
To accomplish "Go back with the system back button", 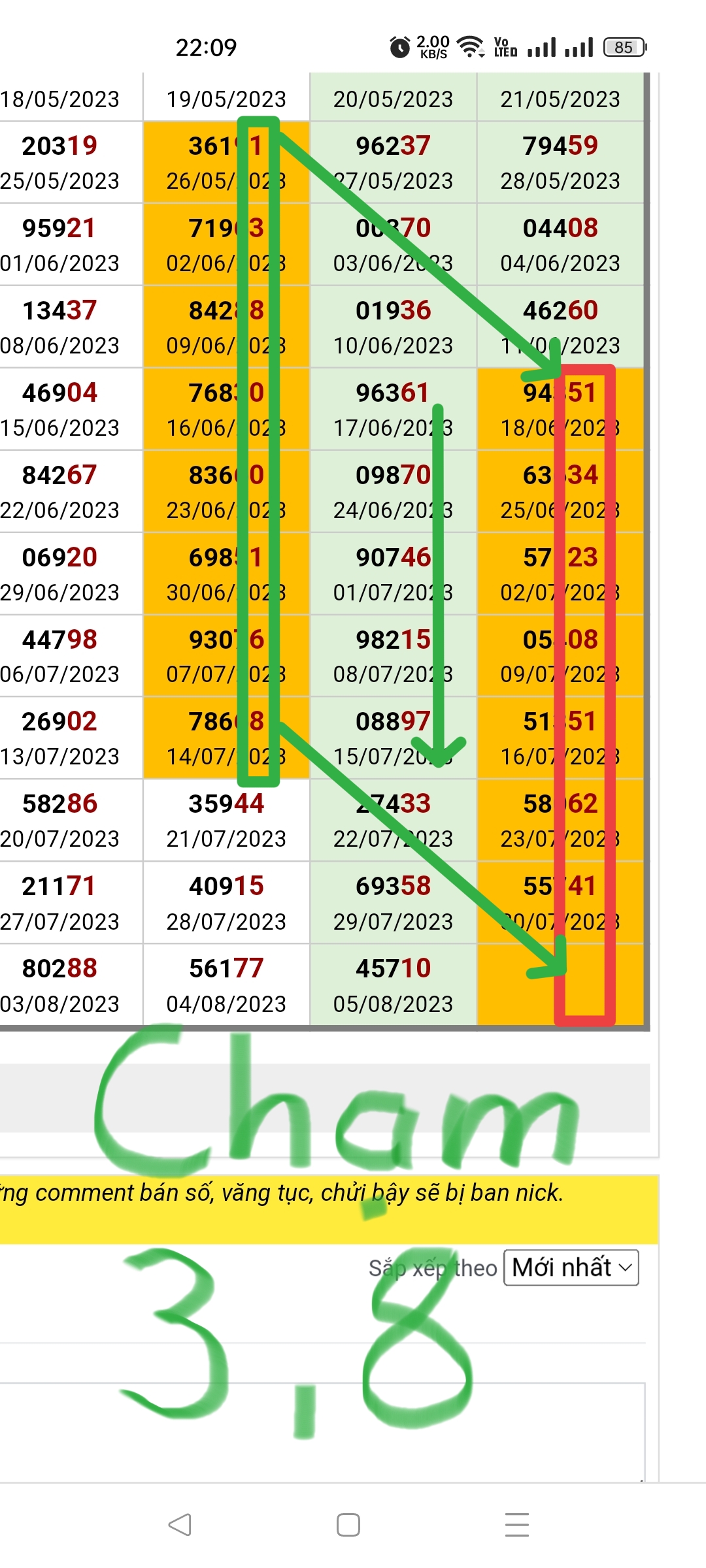I will point(180,1525).
